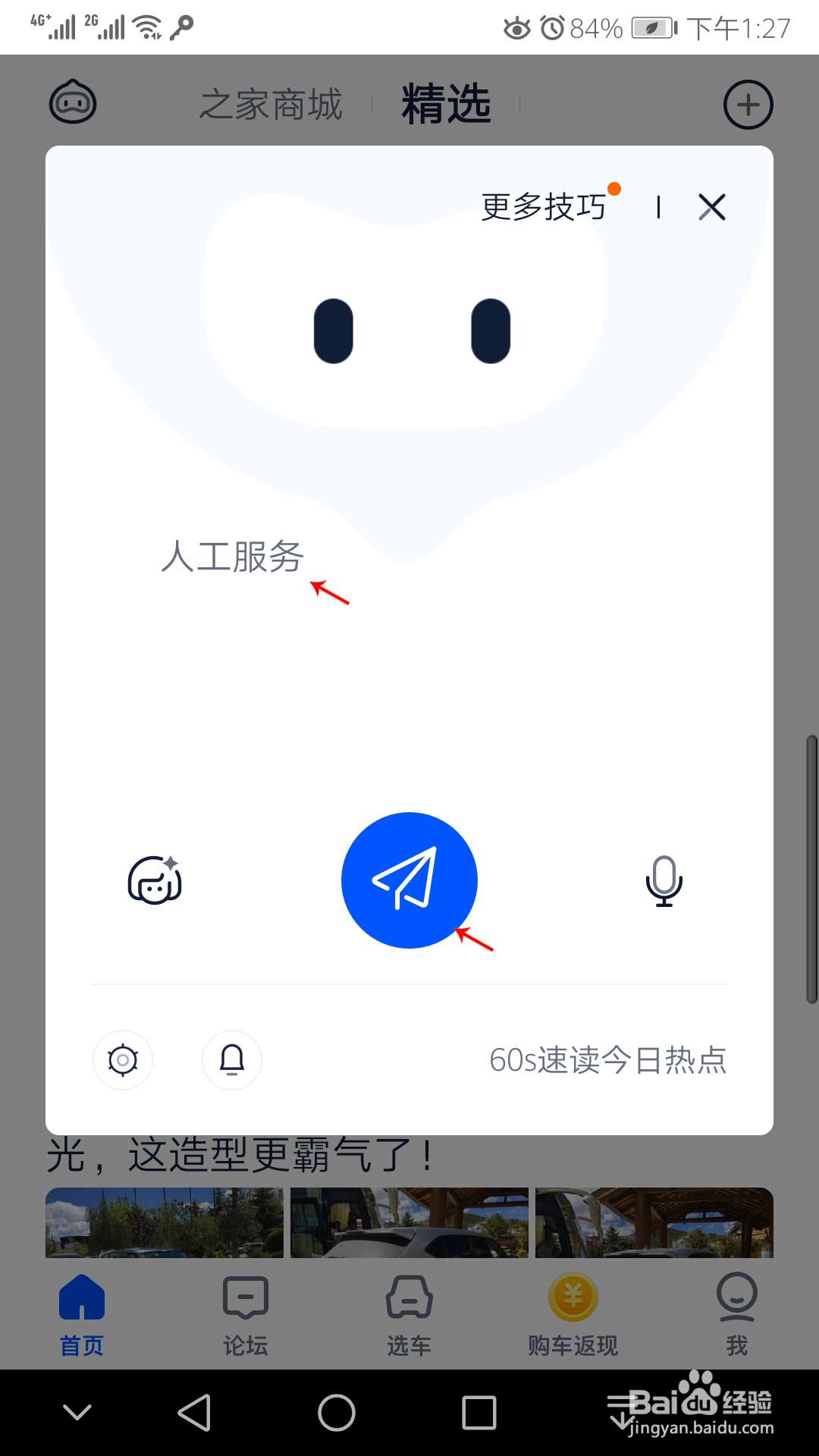Open the face detection assistant icon

[x=155, y=880]
